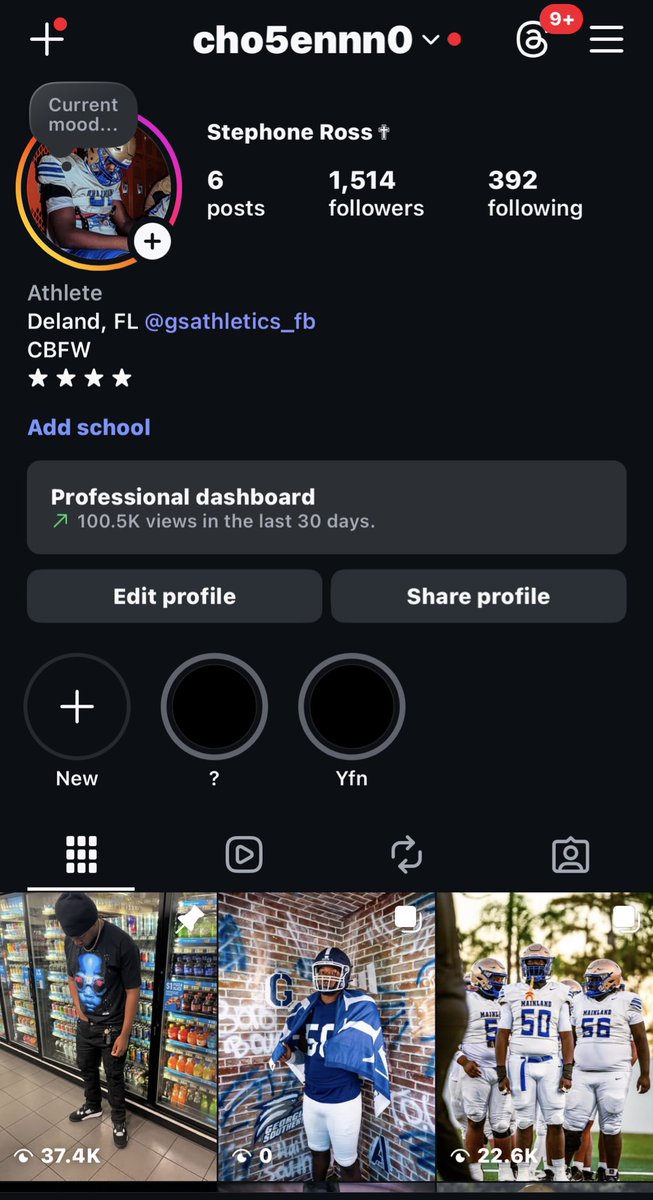Screen dimensions: 653x1200
Task: Open the Professional dashboard
Action: [326, 507]
